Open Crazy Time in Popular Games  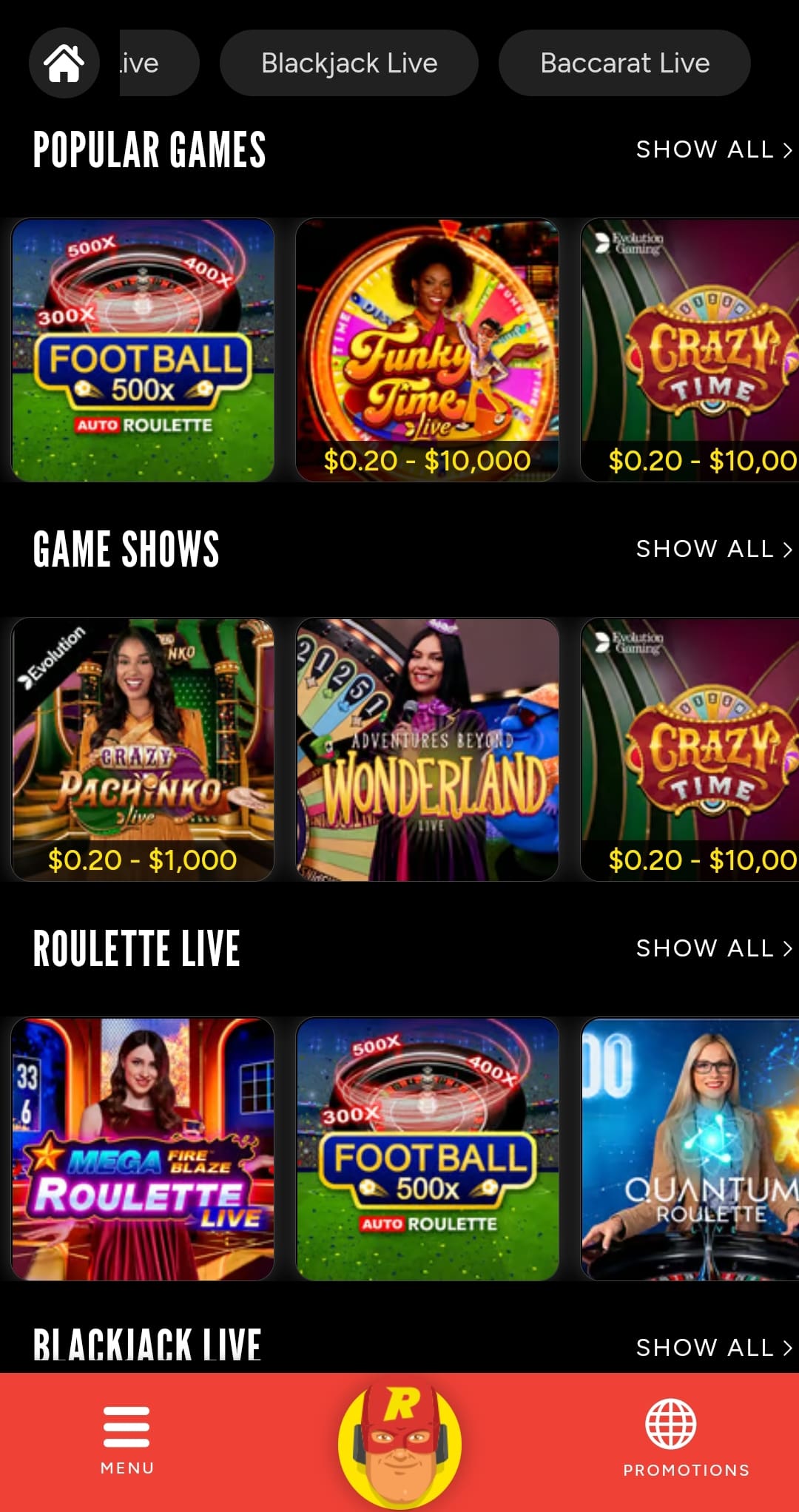click(690, 350)
